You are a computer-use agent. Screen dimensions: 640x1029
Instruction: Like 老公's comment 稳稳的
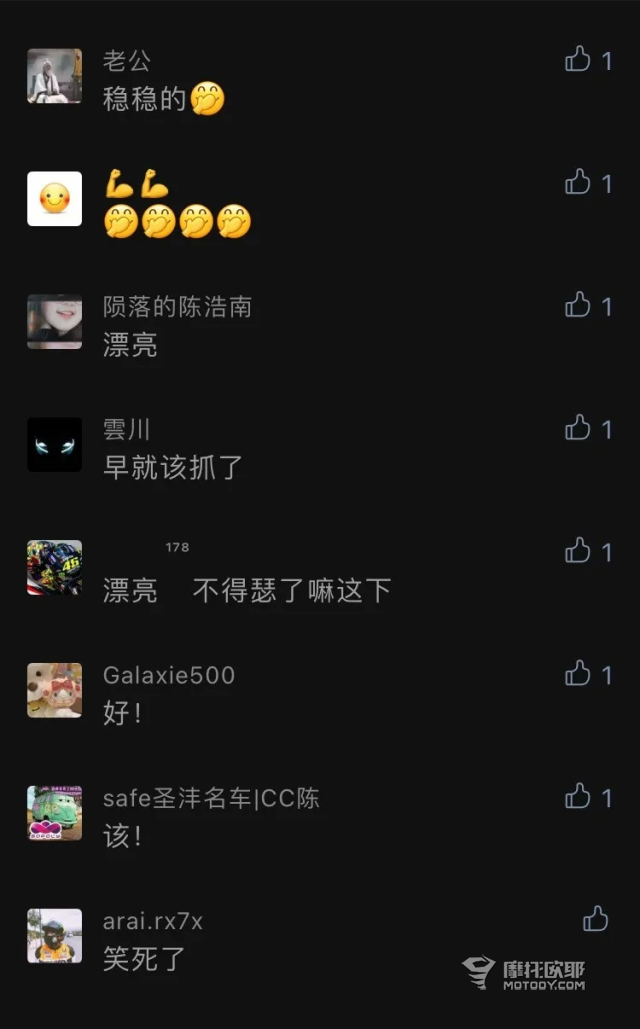(578, 59)
